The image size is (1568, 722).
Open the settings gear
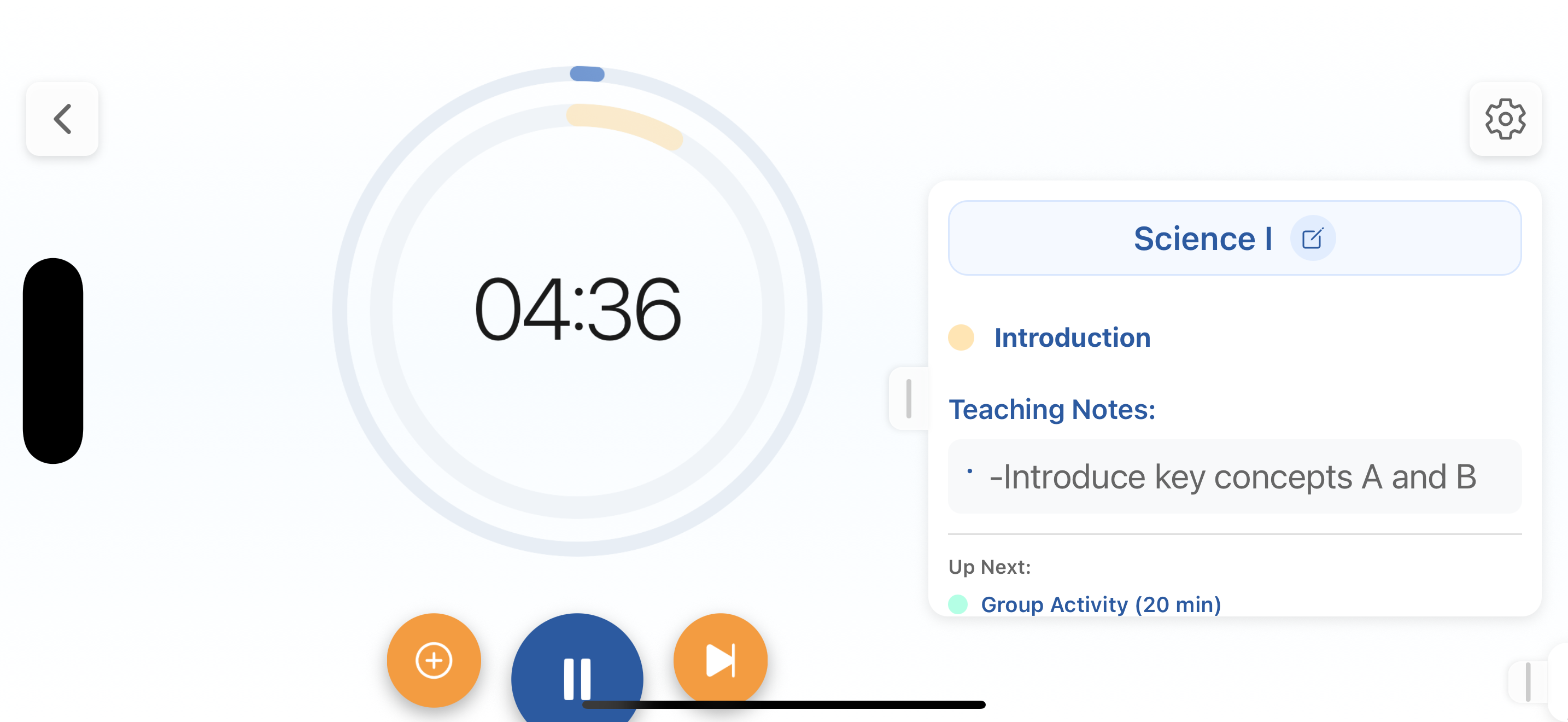[x=1505, y=119]
